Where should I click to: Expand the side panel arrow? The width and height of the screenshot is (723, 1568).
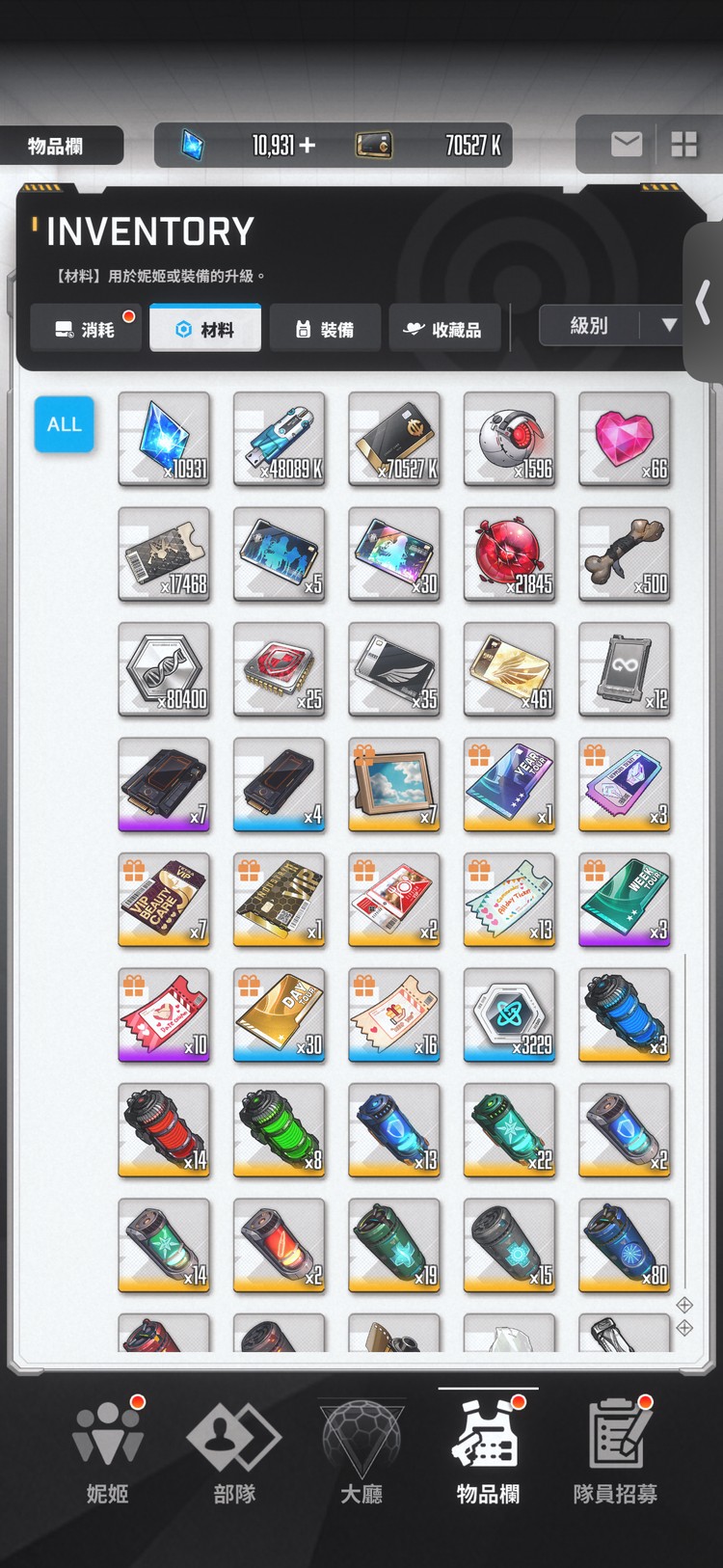pos(704,304)
